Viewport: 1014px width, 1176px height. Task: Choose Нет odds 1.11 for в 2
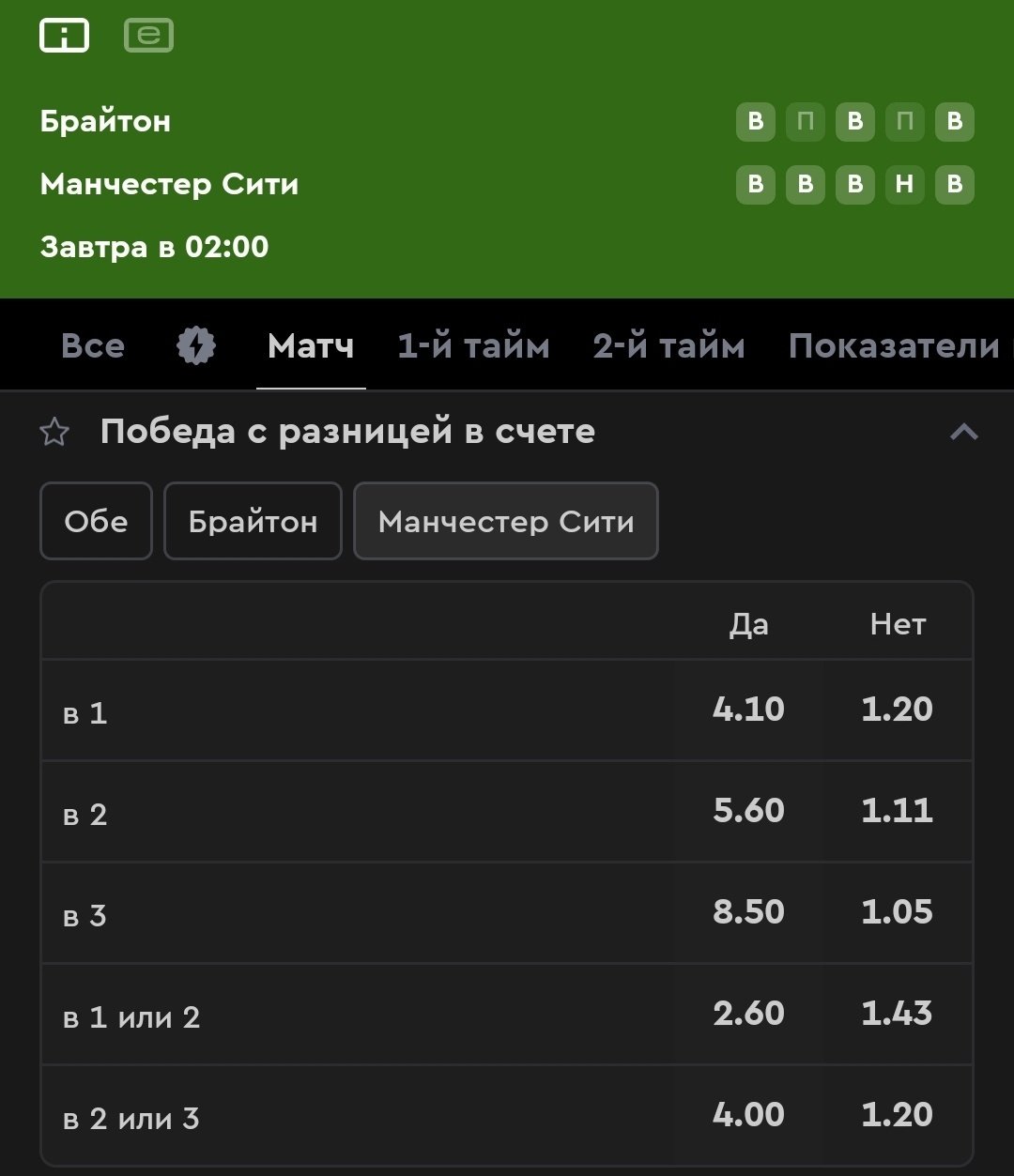(x=898, y=811)
